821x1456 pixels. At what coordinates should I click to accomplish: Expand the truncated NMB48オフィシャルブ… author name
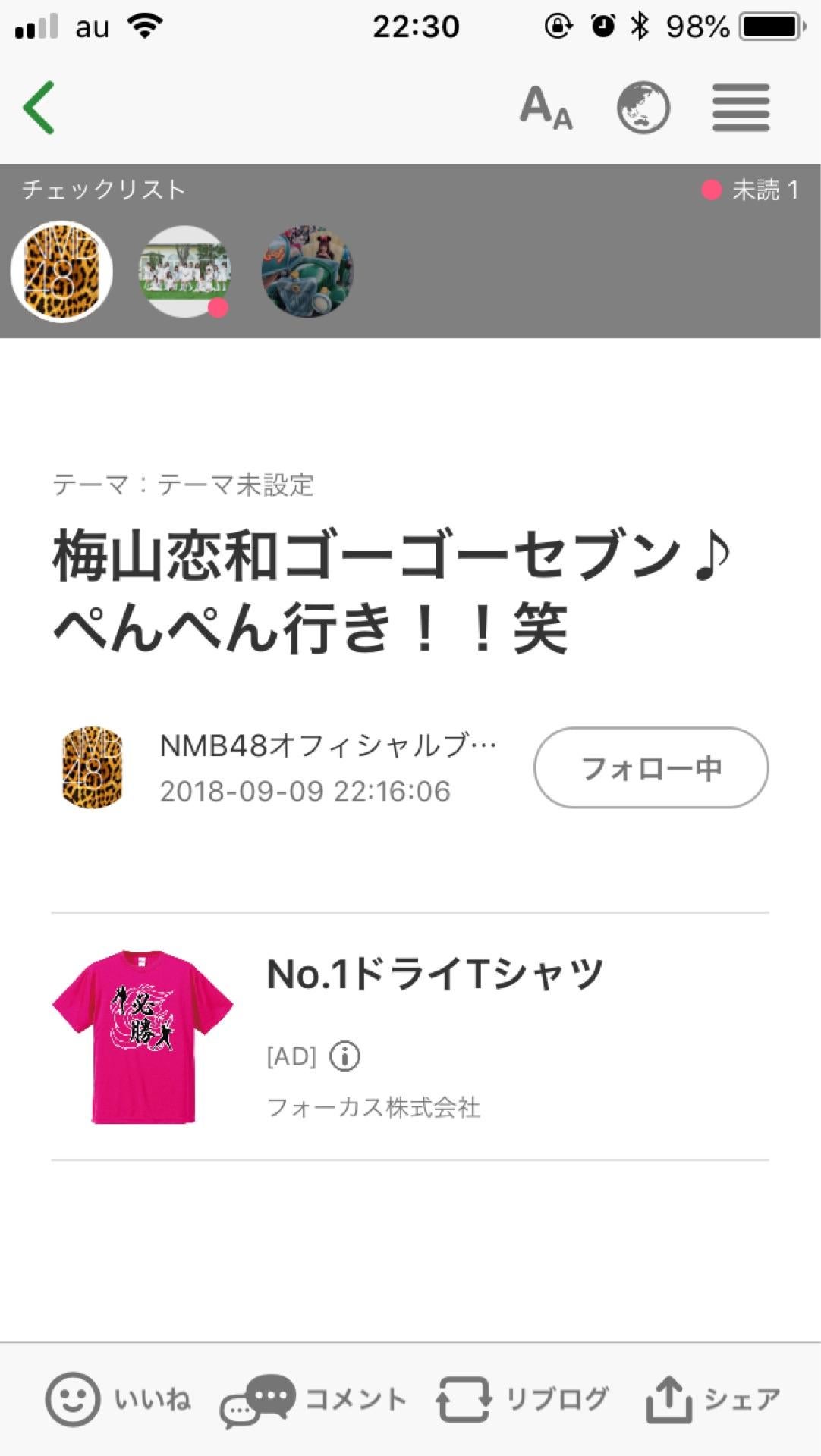click(328, 747)
